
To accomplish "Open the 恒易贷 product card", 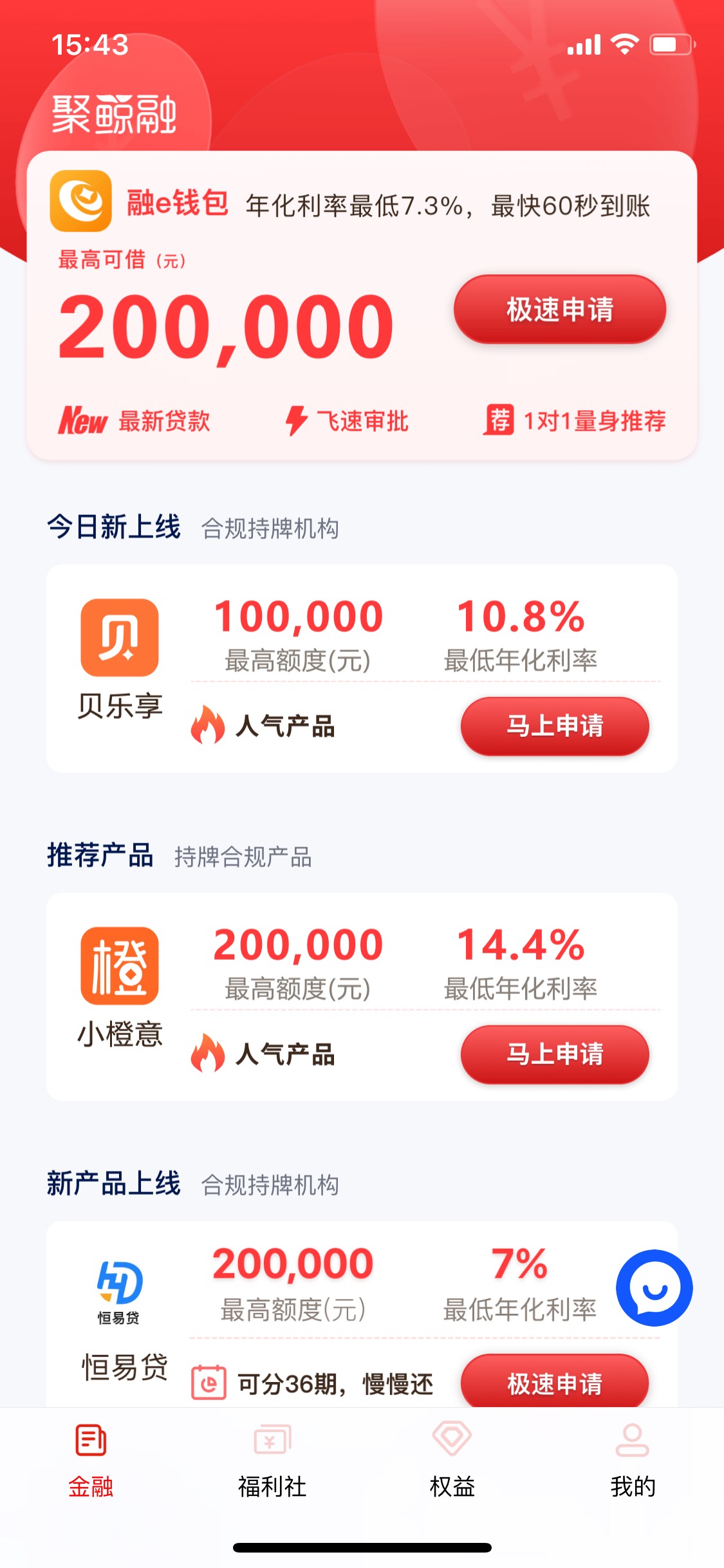I will pos(362,1314).
